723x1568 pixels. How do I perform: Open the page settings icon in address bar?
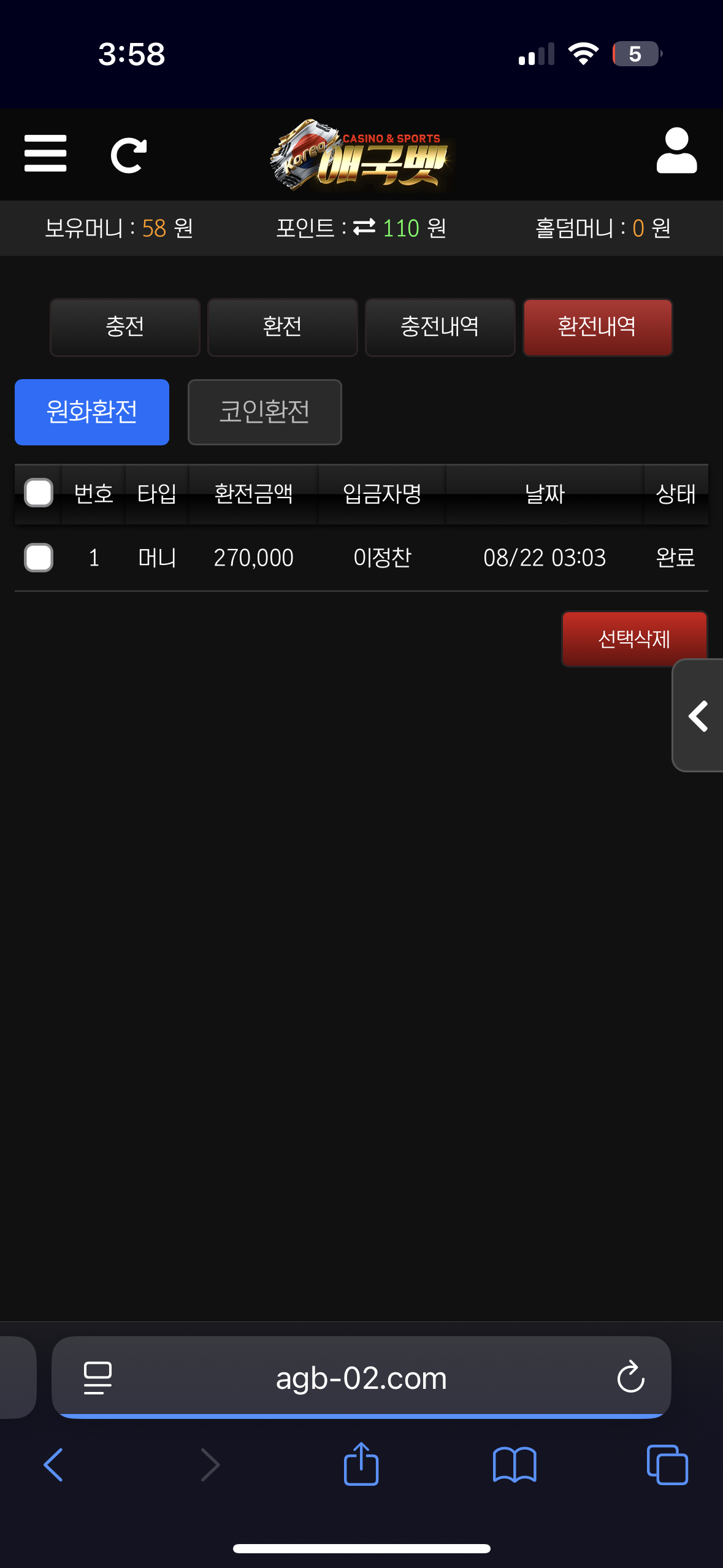(98, 1378)
